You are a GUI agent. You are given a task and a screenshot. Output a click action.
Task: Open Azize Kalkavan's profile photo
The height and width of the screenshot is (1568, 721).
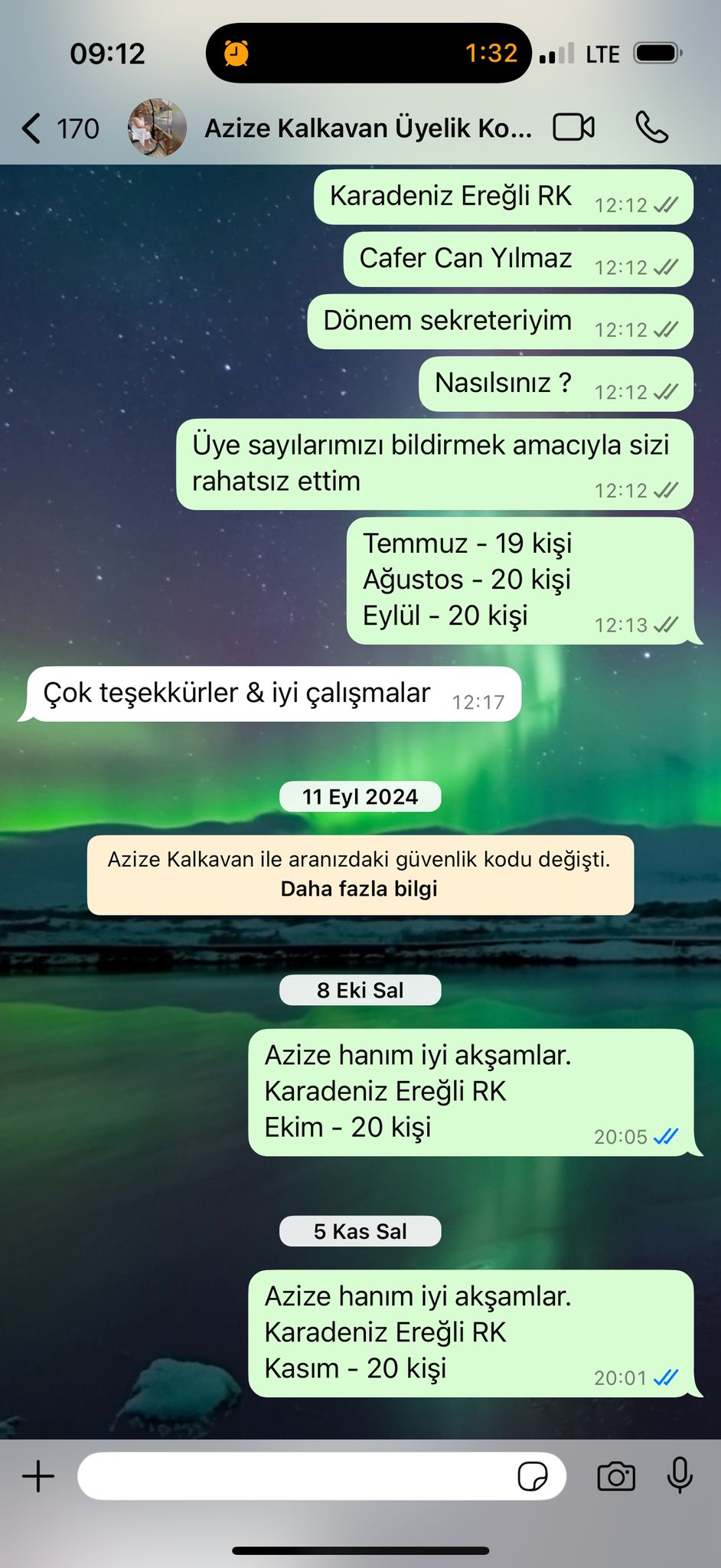tap(157, 128)
